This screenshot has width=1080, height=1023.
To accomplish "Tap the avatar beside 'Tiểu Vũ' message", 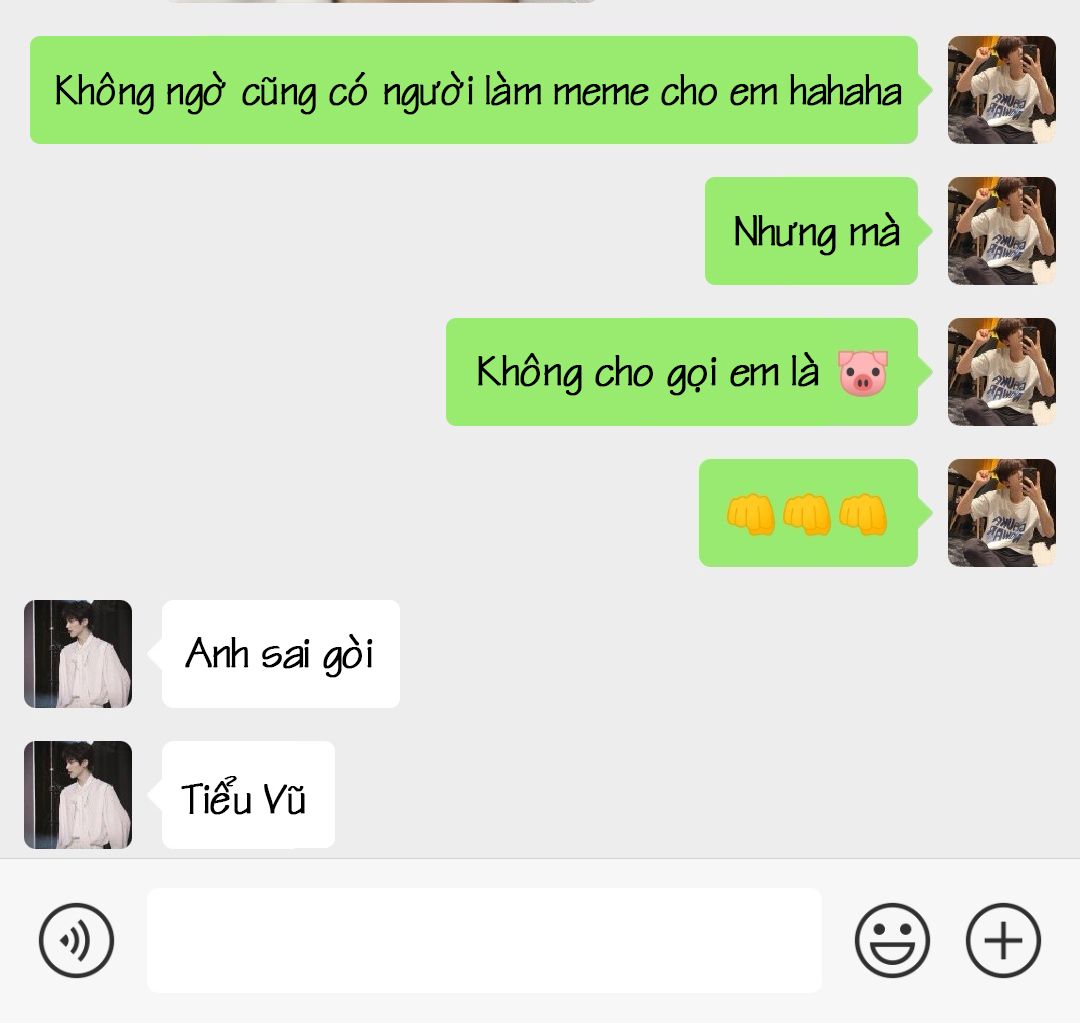I will (x=78, y=795).
